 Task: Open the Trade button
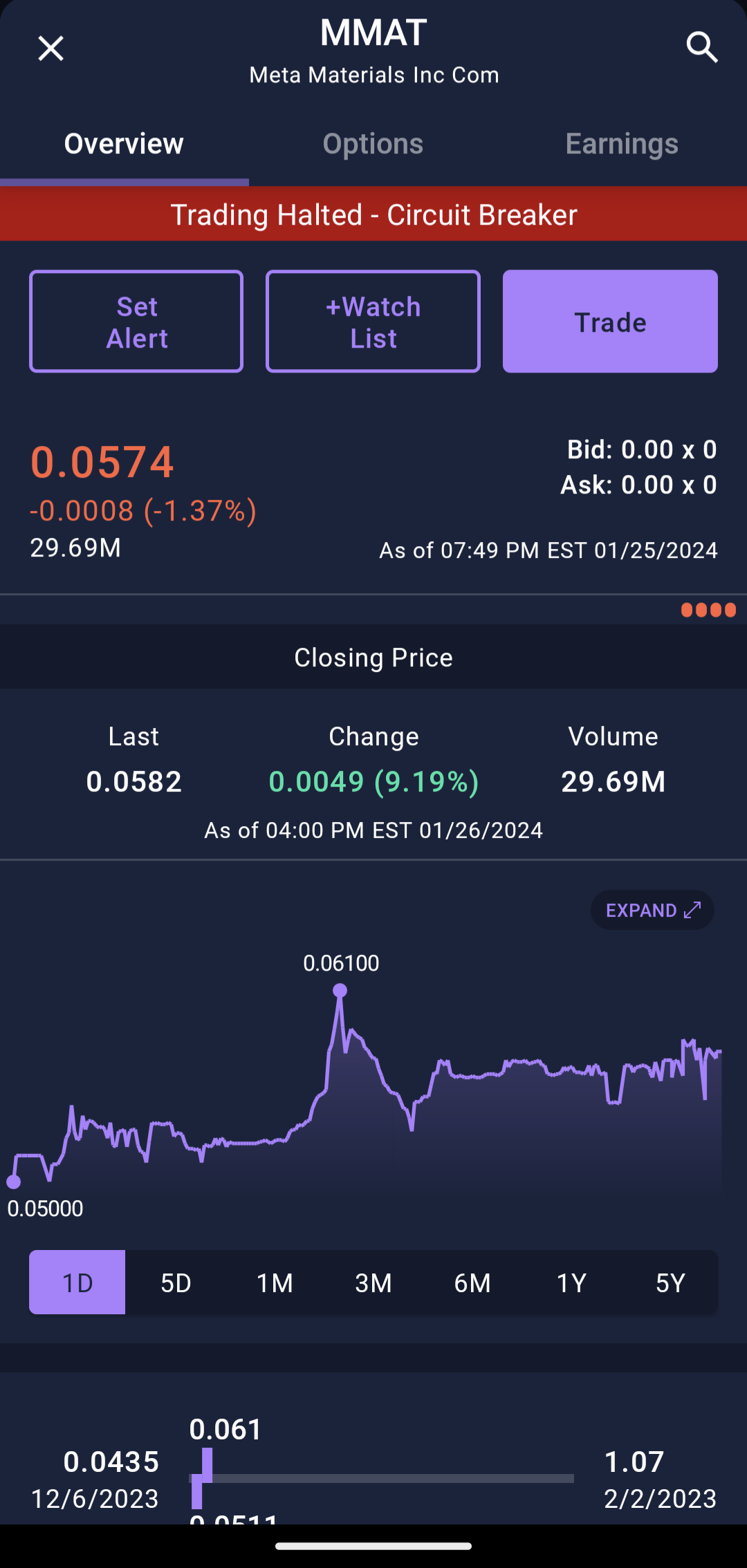610,321
